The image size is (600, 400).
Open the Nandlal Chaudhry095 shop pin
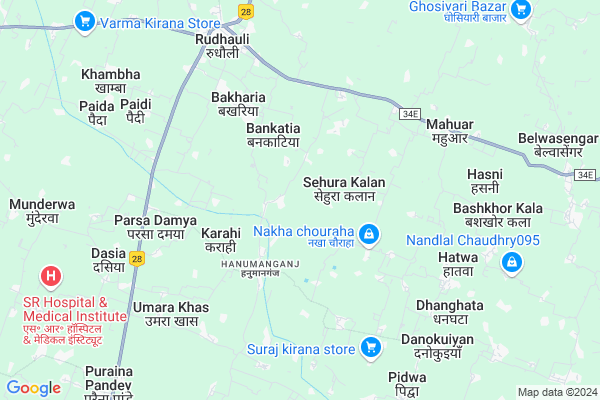[x=512, y=262]
